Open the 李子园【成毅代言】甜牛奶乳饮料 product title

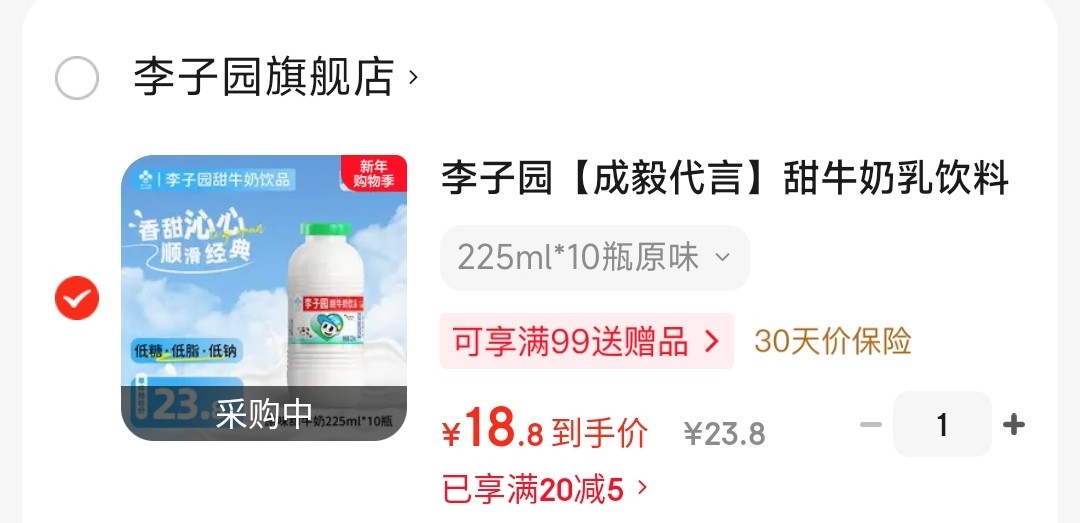click(725, 180)
